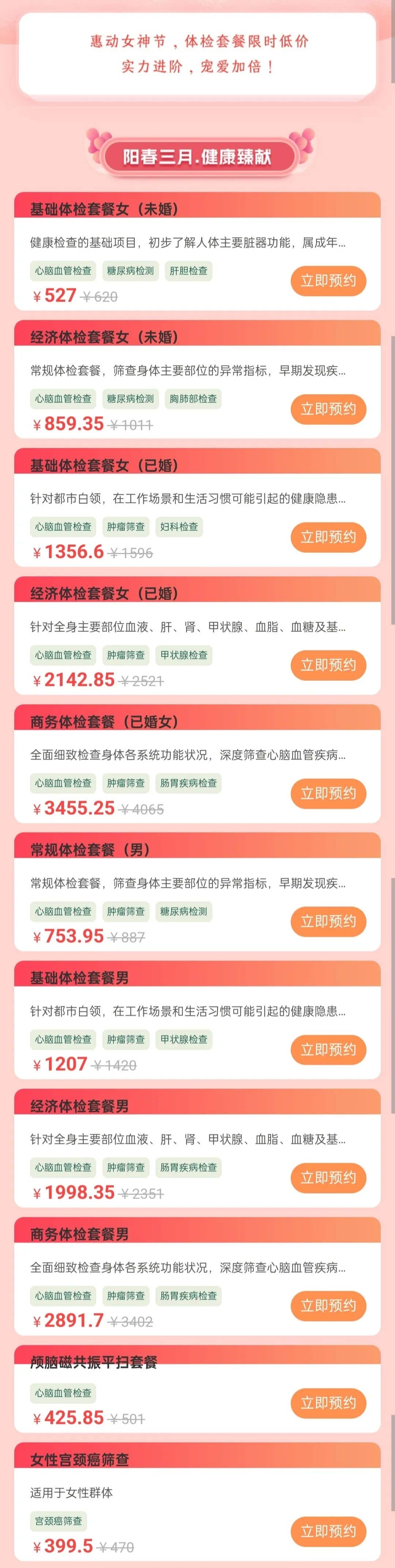Tap 立即预约 on 商务体检套餐（已婚女）
The width and height of the screenshot is (395, 1568).
[x=328, y=793]
